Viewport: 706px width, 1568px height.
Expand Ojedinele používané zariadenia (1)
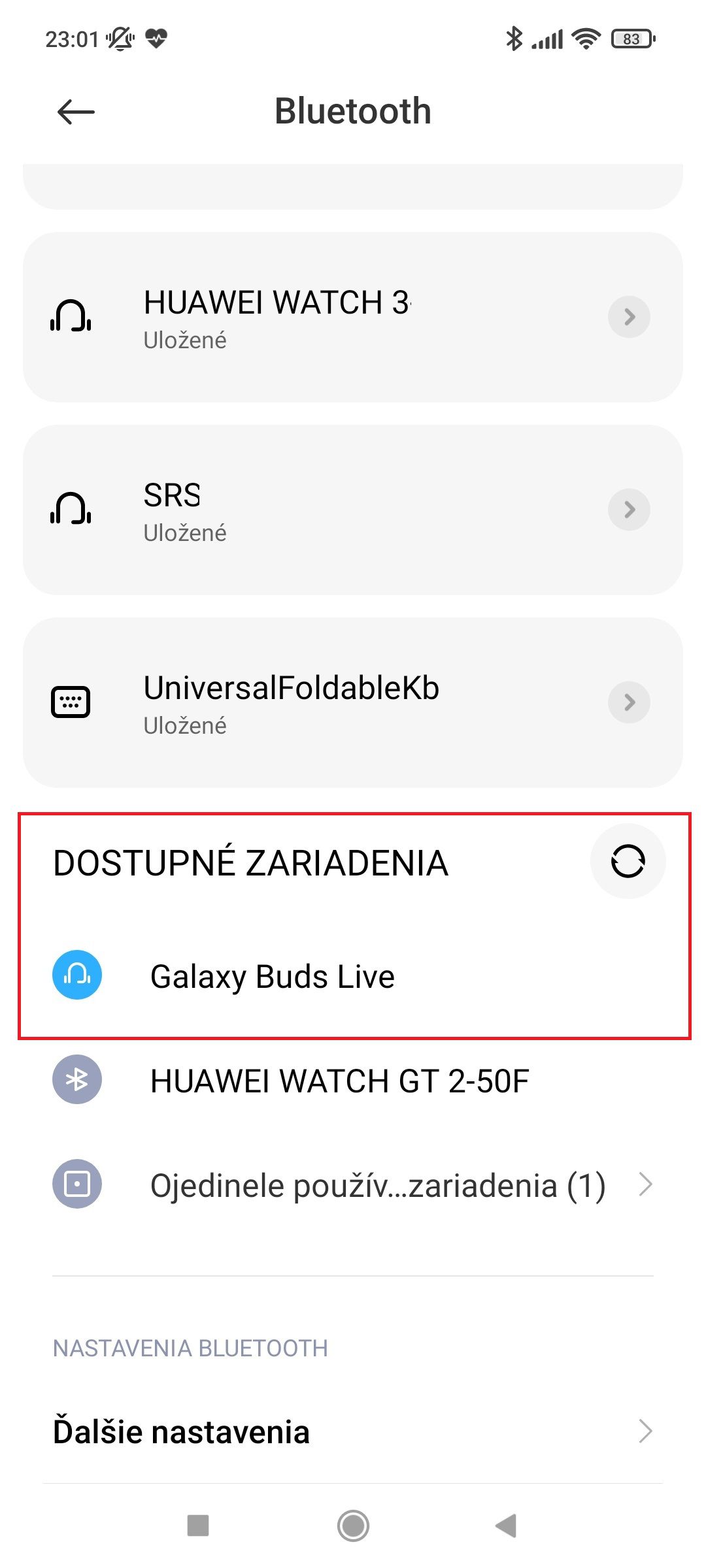click(x=353, y=1184)
